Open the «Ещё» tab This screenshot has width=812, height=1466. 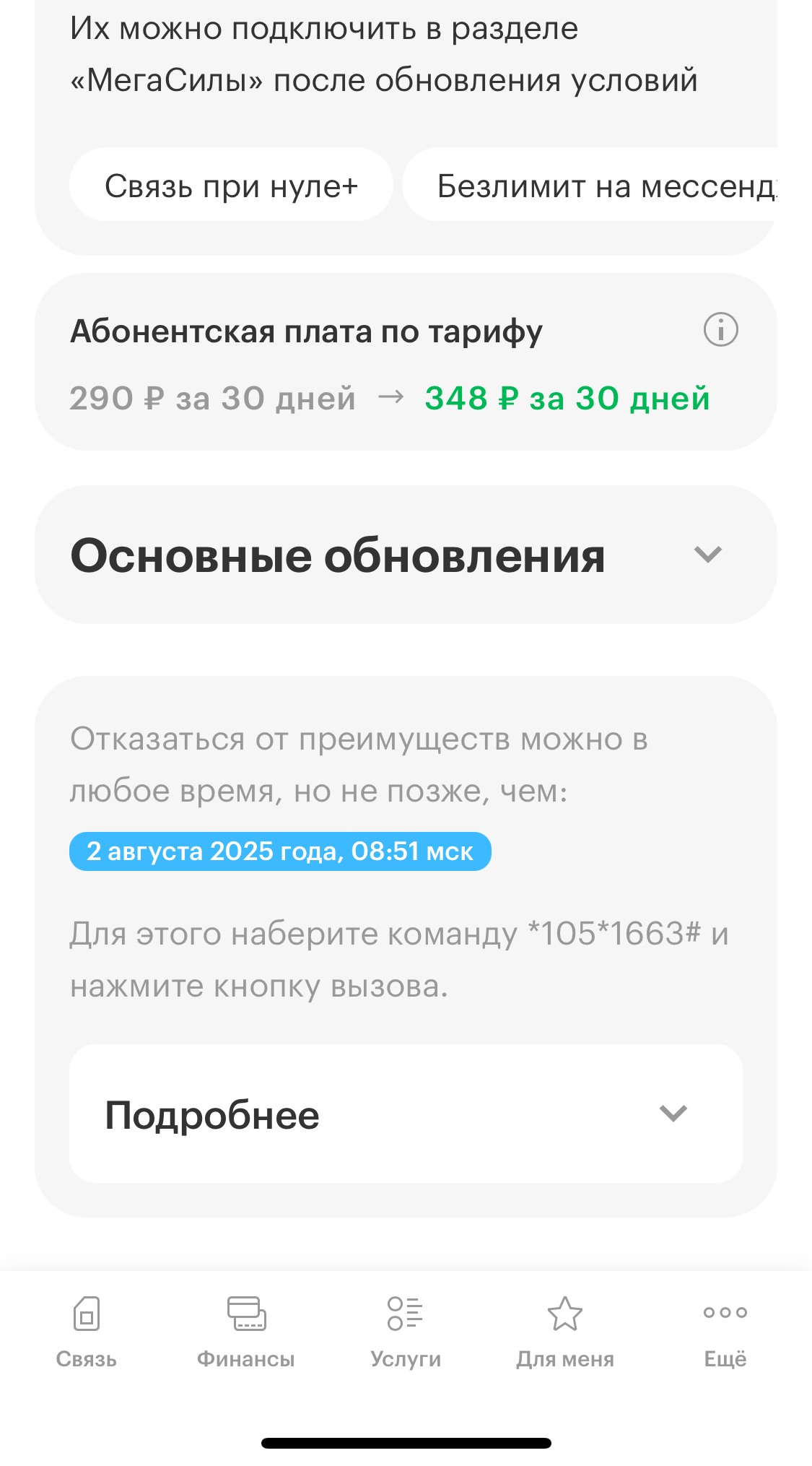pyautogui.click(x=725, y=1333)
